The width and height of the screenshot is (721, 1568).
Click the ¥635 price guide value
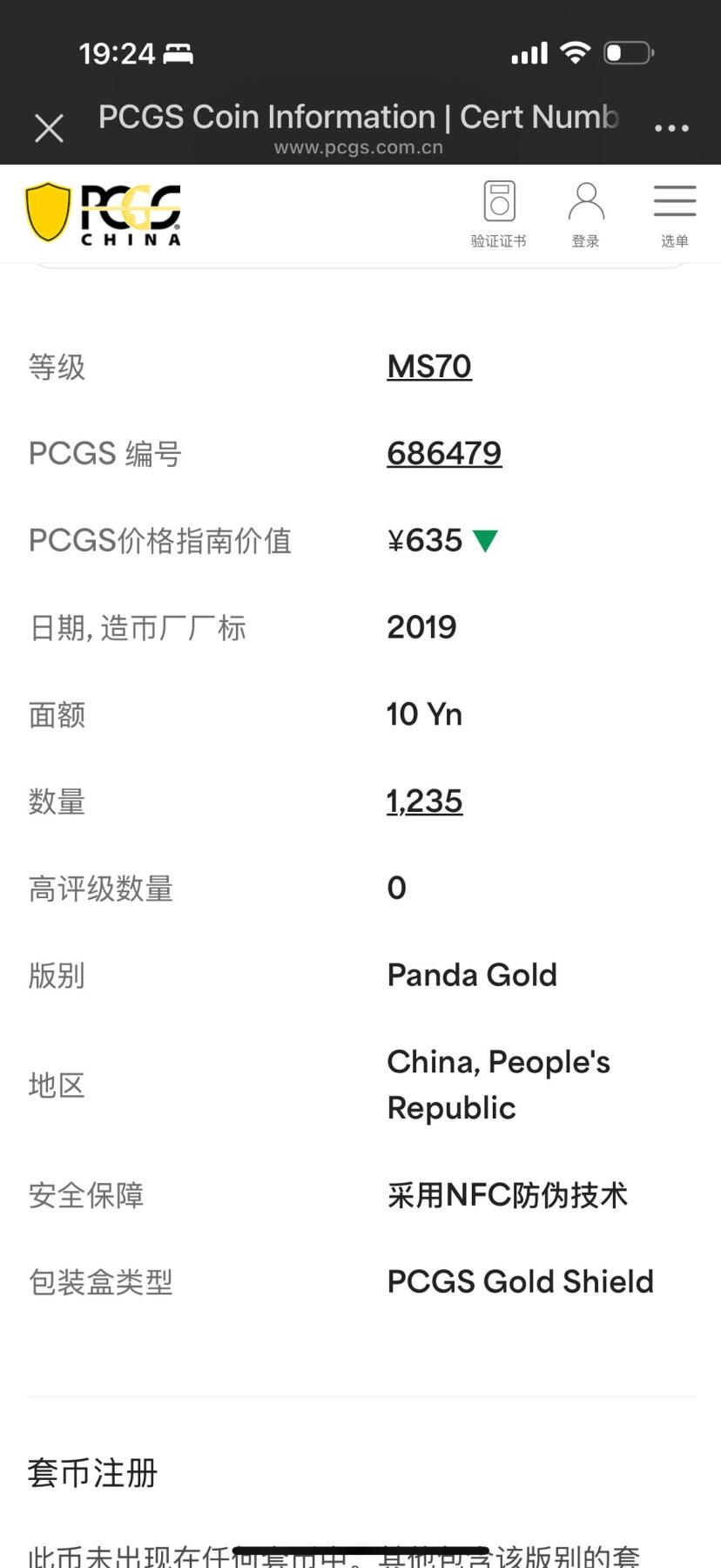[425, 540]
